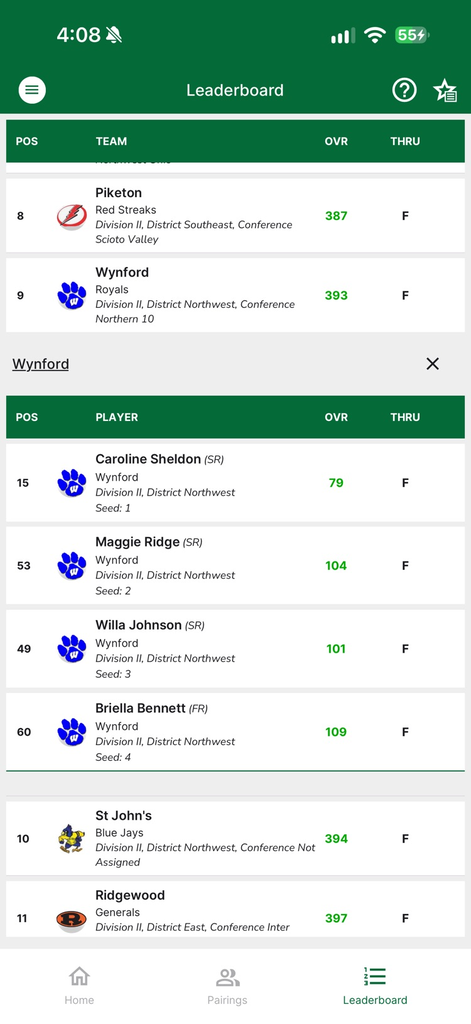Screen dimensions: 471x1024
Task: Open the help question mark icon
Action: 404,90
